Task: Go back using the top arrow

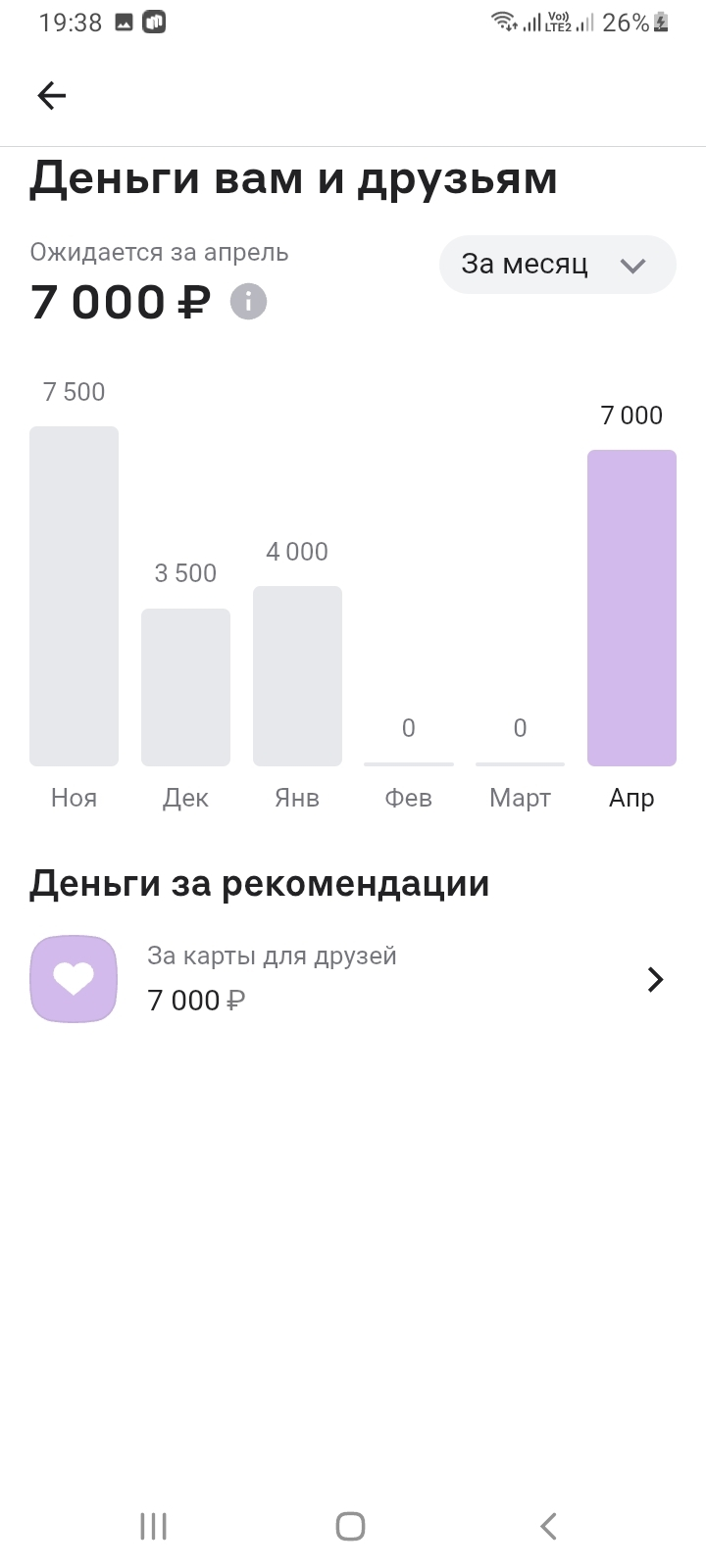Action: point(51,95)
